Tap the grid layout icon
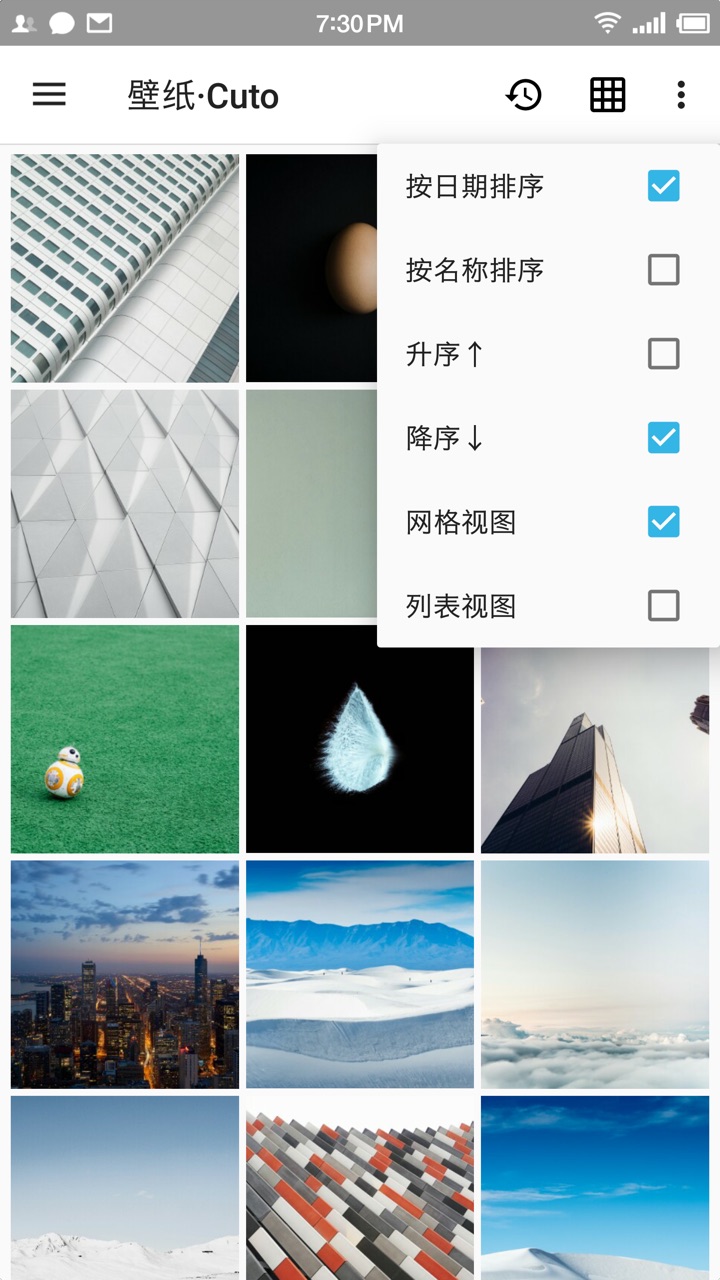Screen dimensions: 720x1280 coord(607,95)
